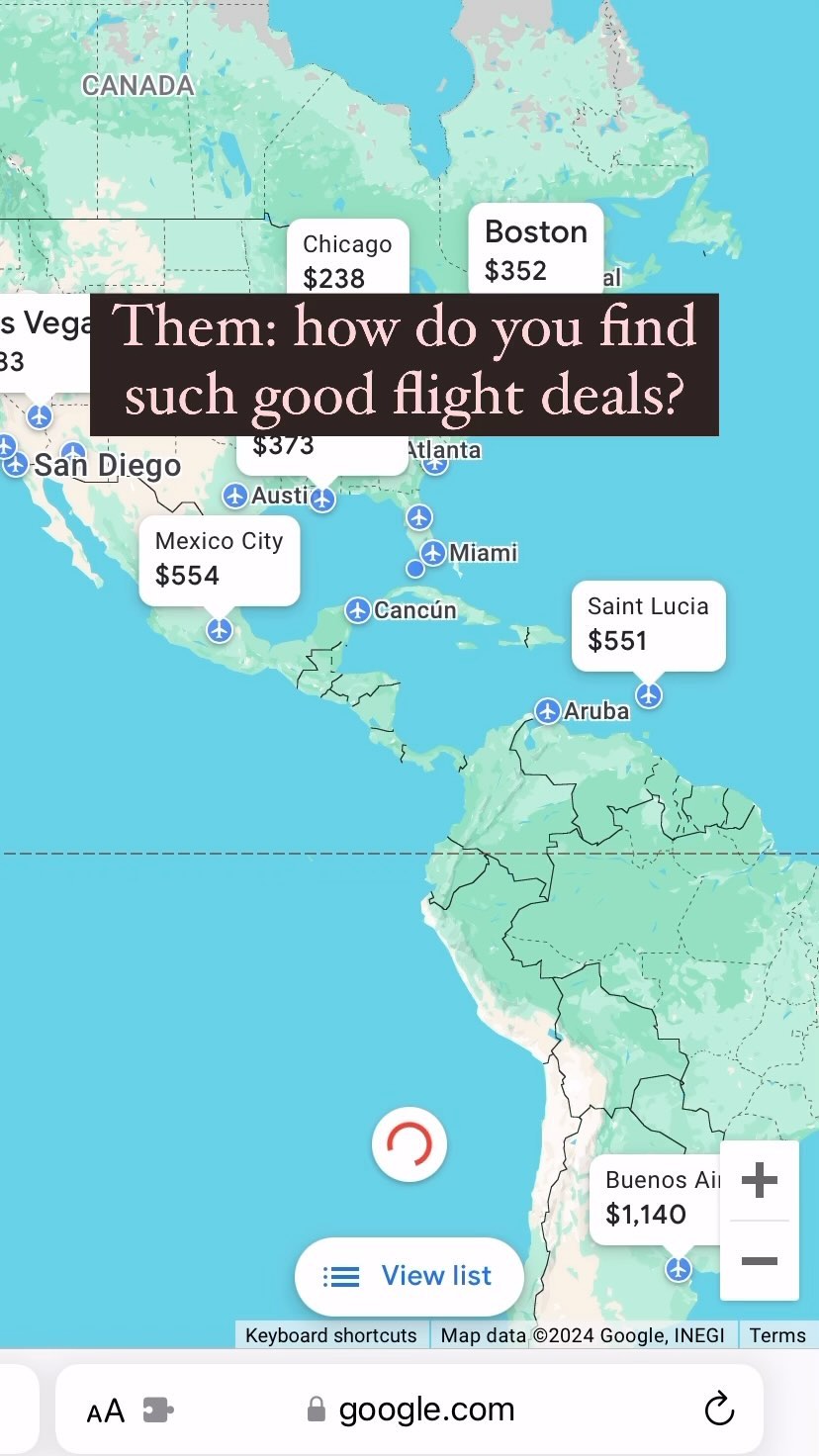Tap the San Diego airport marker
819x1456 pixels.
17,465
